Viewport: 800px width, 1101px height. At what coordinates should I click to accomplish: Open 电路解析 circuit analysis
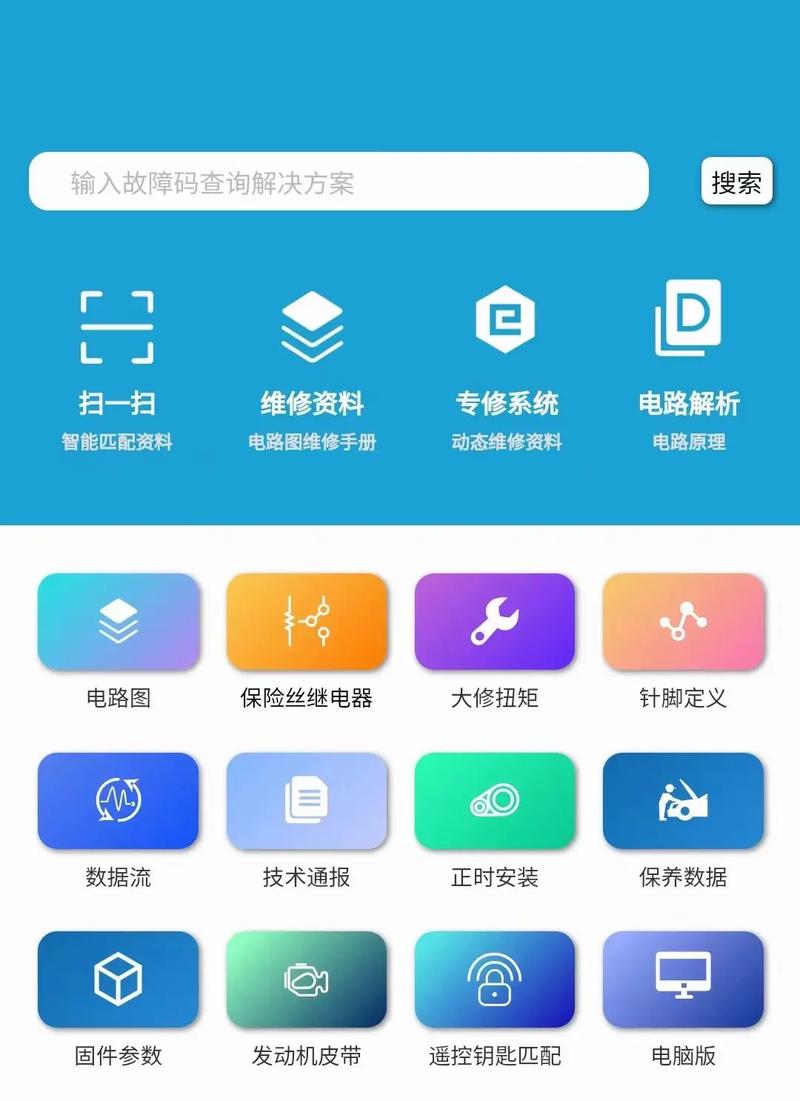687,318
